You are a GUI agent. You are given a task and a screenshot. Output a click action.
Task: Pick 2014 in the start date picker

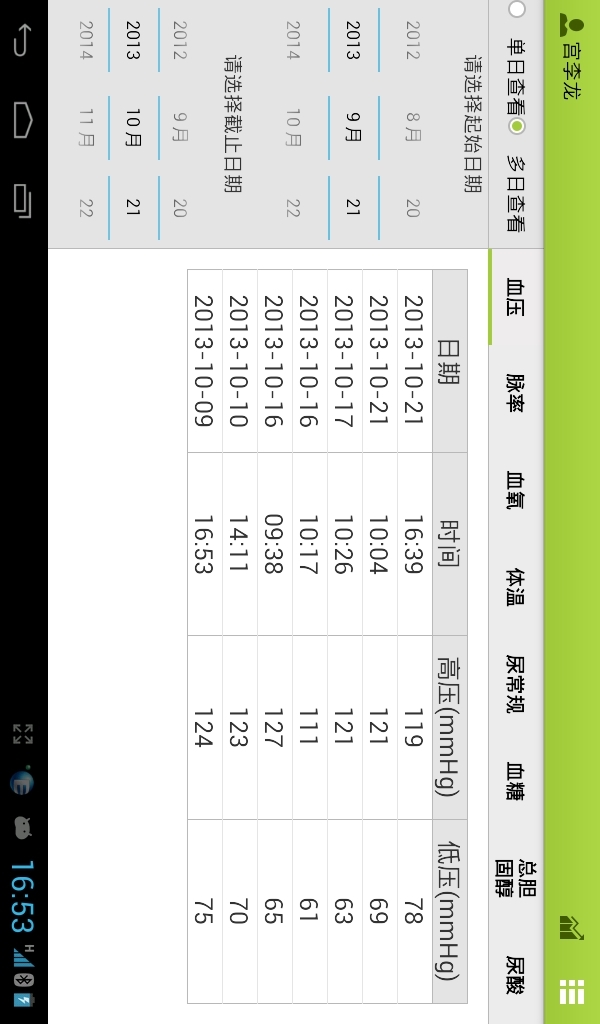click(x=293, y=40)
